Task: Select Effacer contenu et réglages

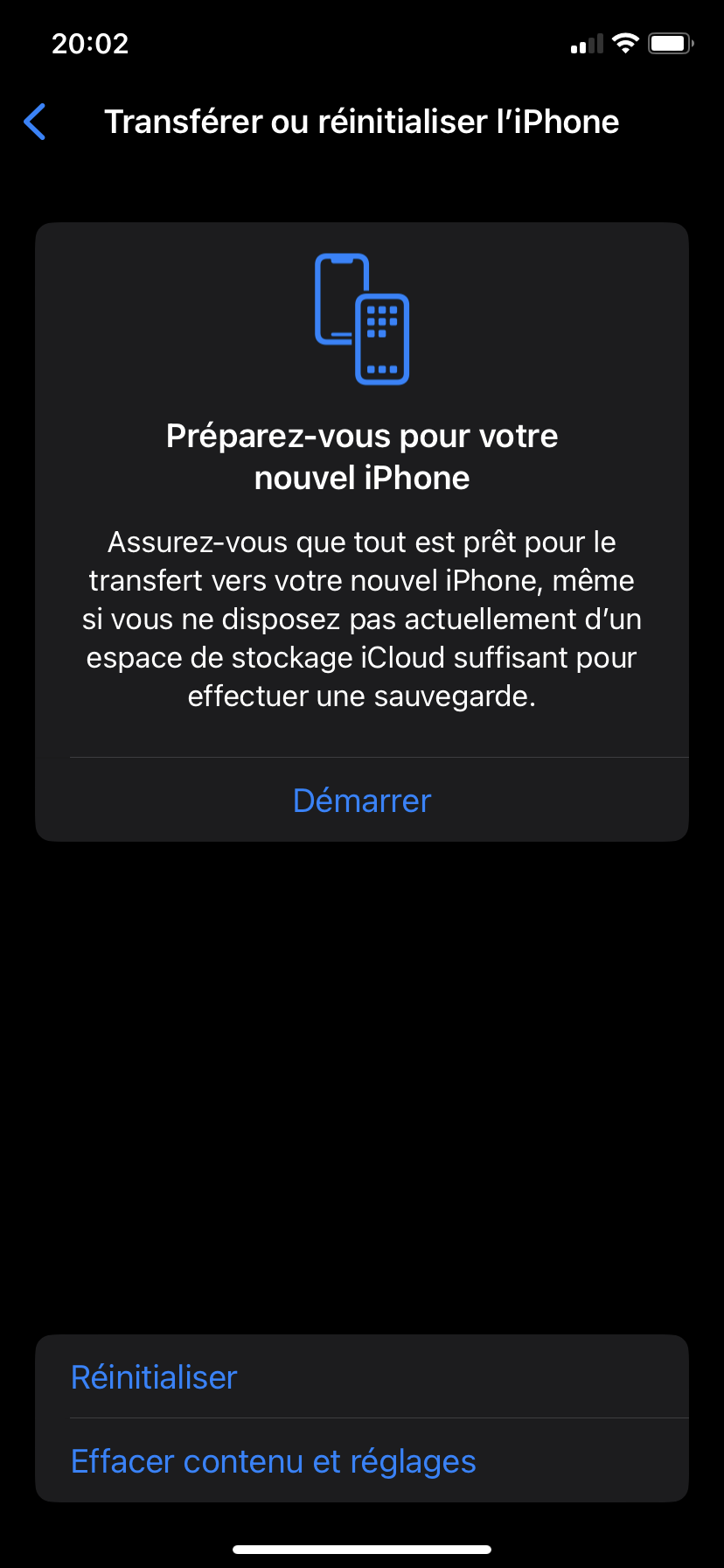Action: 274,1461
